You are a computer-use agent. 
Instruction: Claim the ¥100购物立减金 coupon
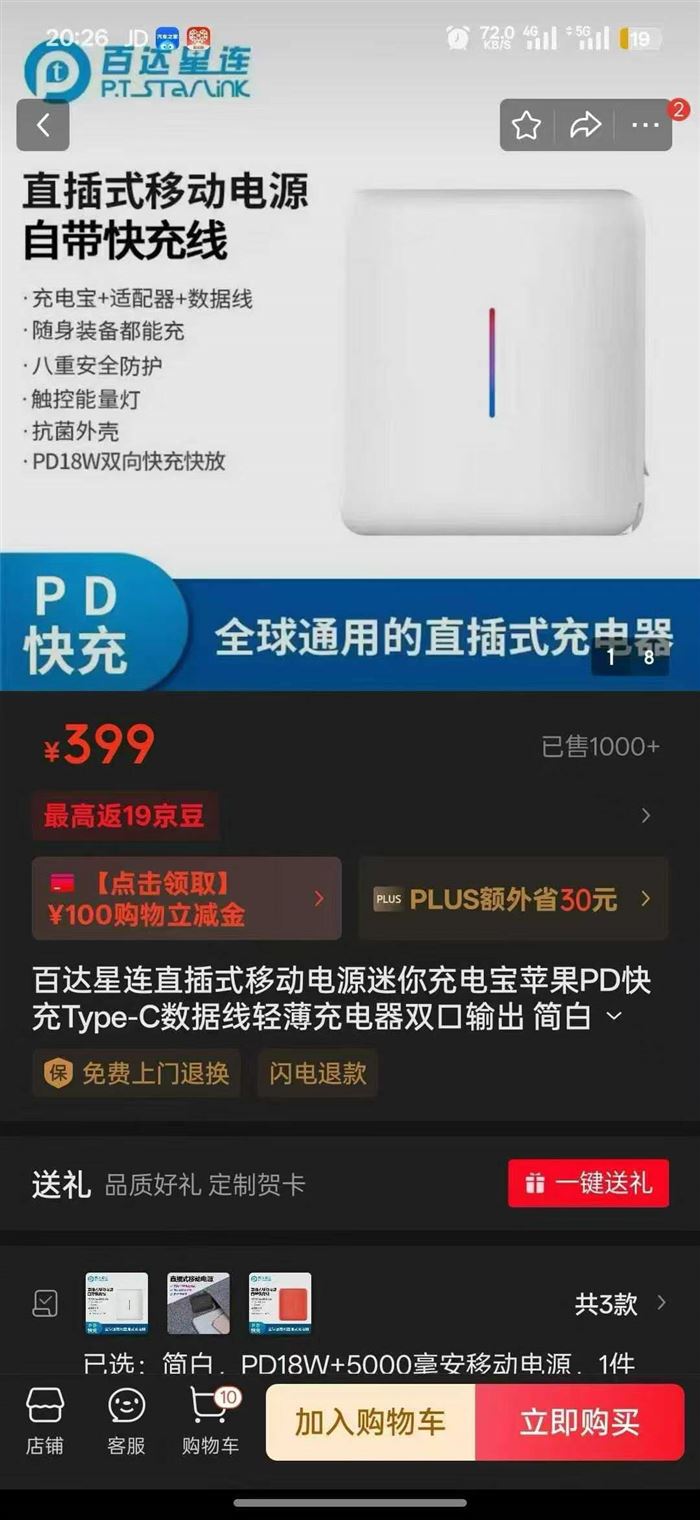[x=186, y=898]
